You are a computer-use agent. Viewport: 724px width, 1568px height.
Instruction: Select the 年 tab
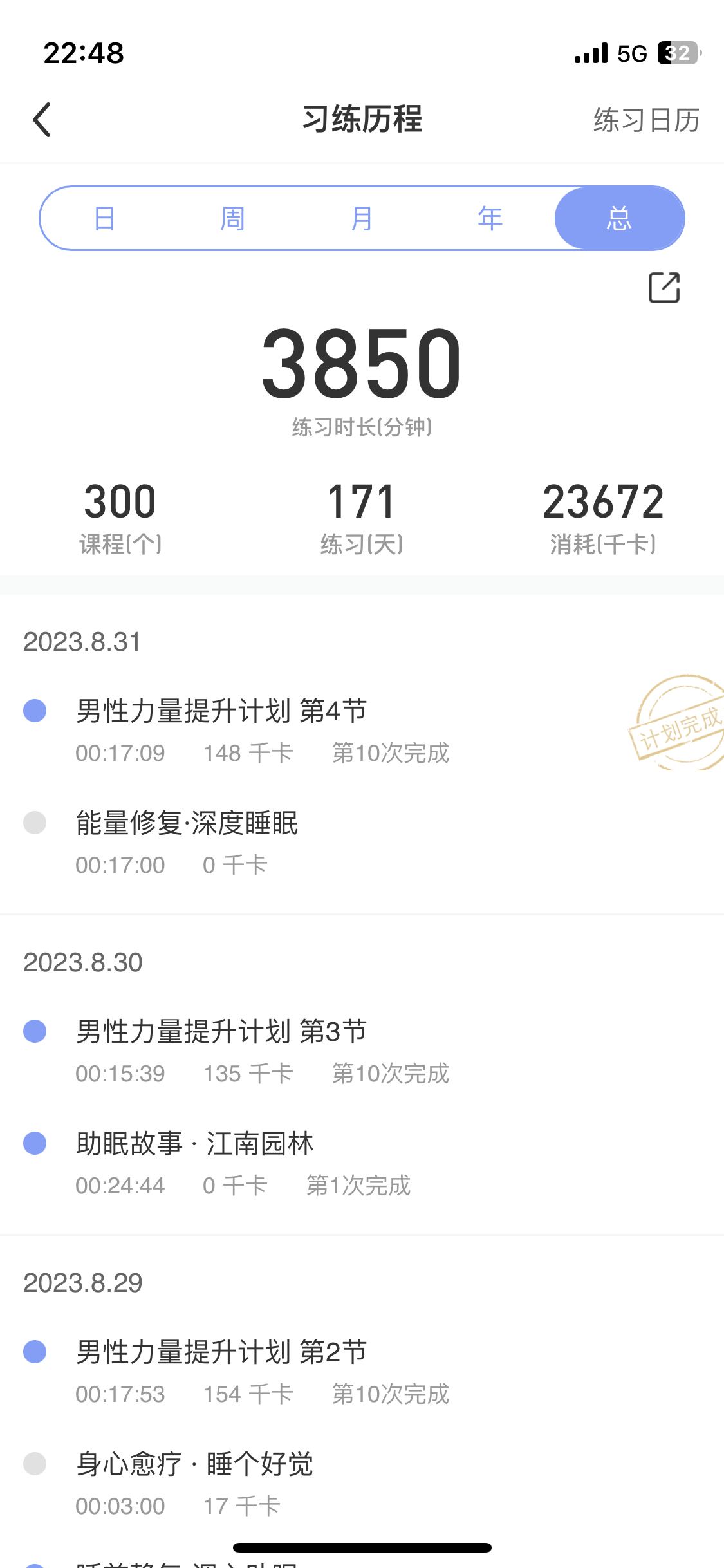pos(490,218)
